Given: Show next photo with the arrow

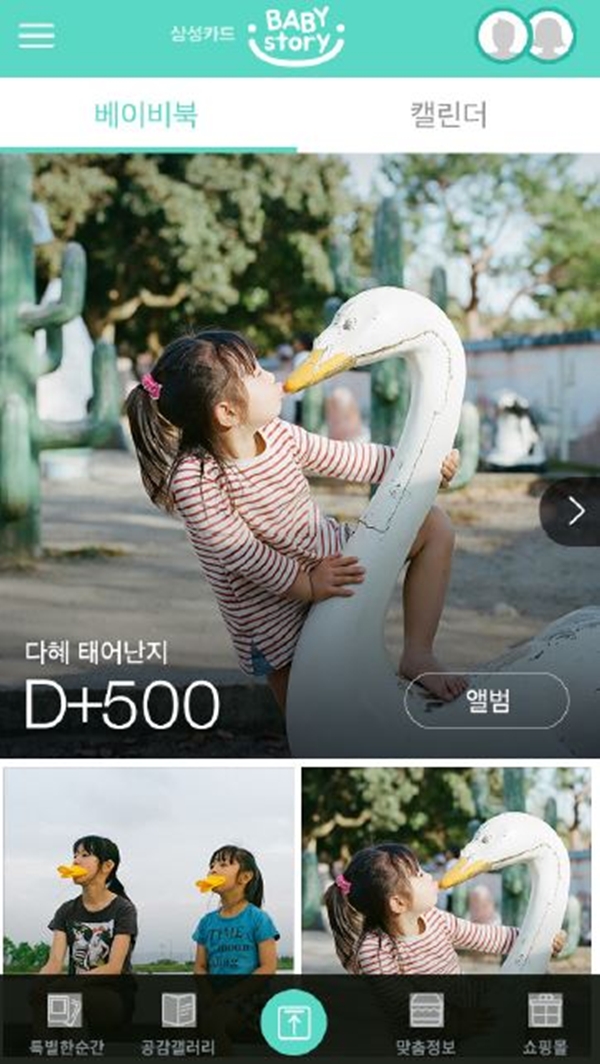Looking at the screenshot, I should pos(575,512).
